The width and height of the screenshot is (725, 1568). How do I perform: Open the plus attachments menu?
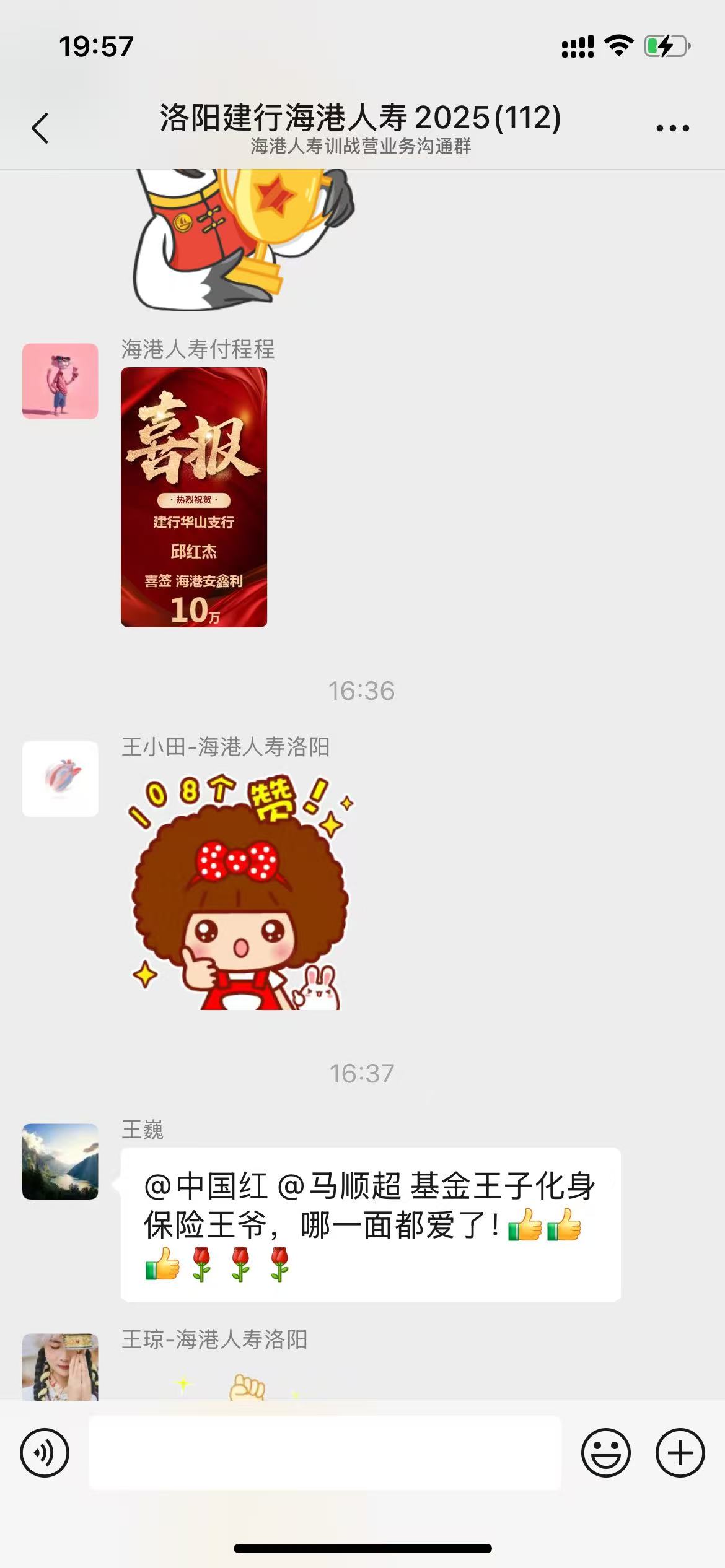(680, 1453)
